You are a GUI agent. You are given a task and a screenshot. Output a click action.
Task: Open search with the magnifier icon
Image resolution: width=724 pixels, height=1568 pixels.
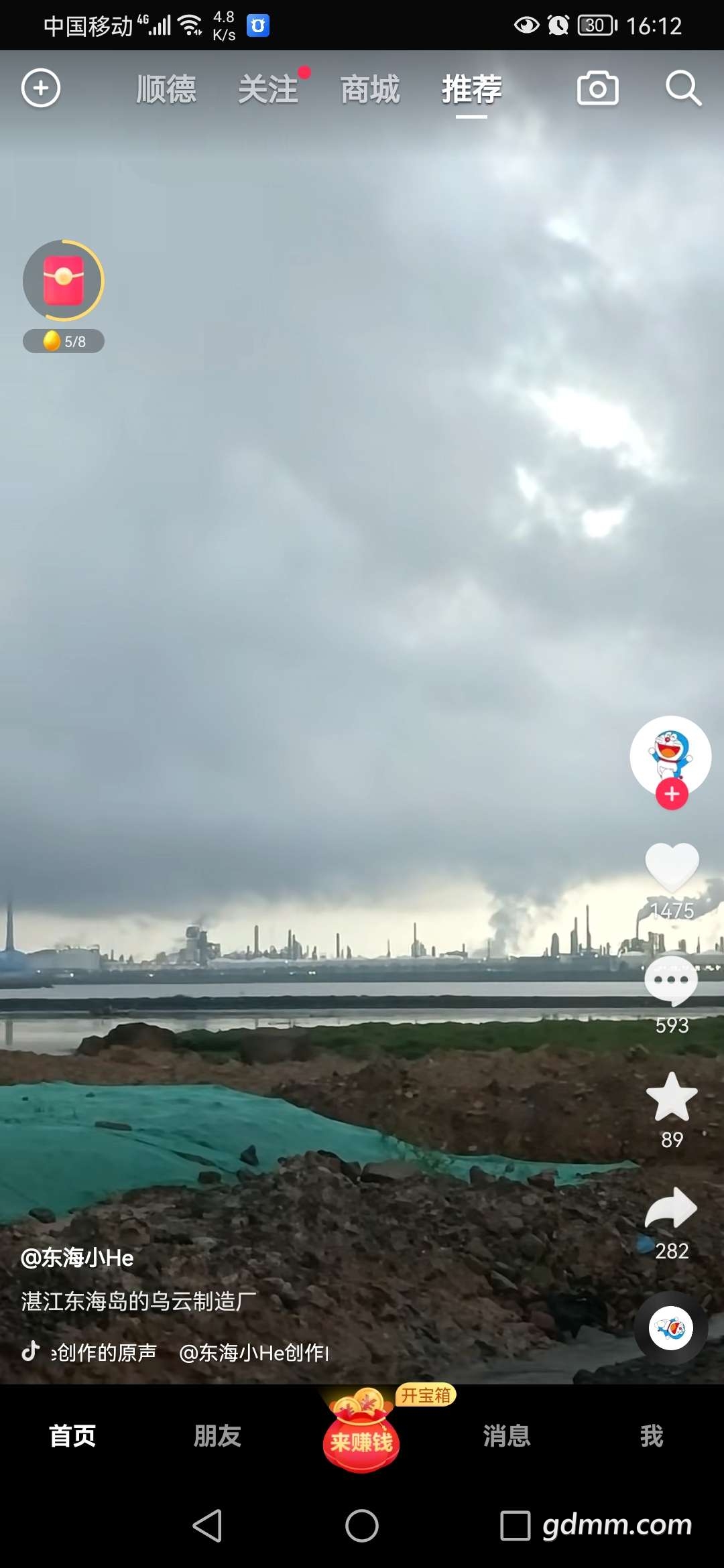pos(682,88)
